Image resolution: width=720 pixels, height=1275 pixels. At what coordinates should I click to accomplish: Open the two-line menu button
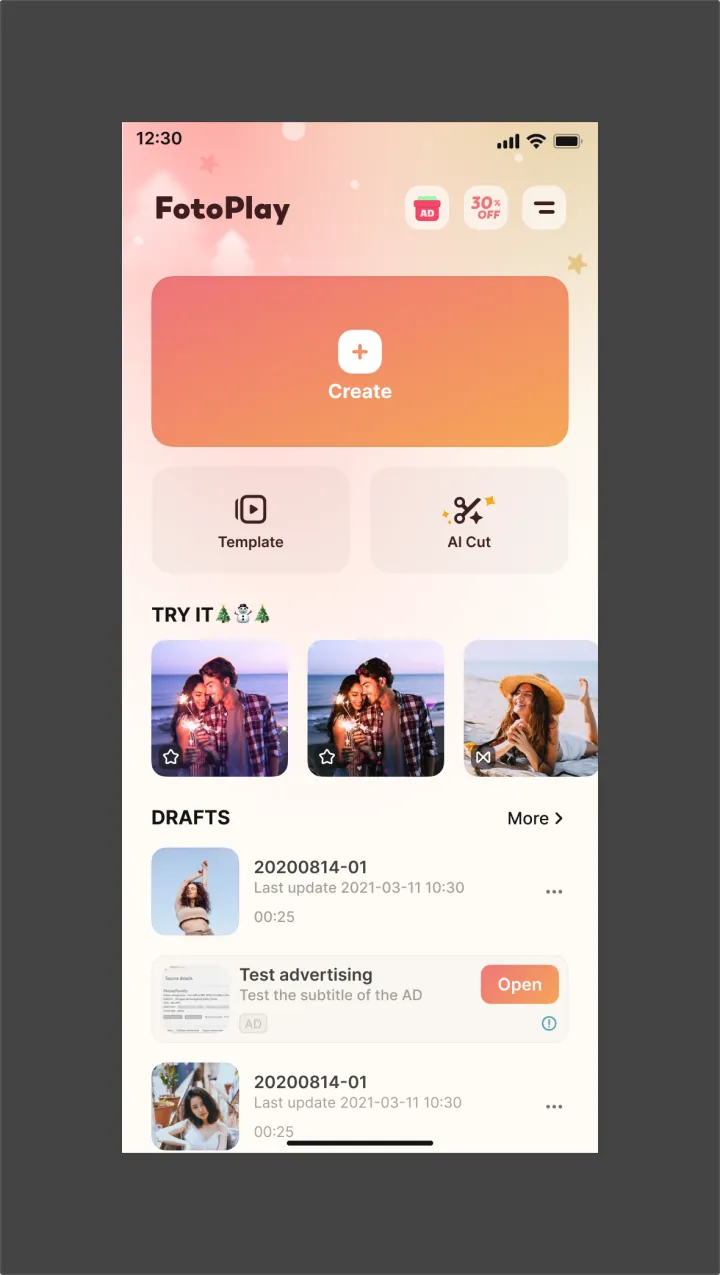[545, 208]
